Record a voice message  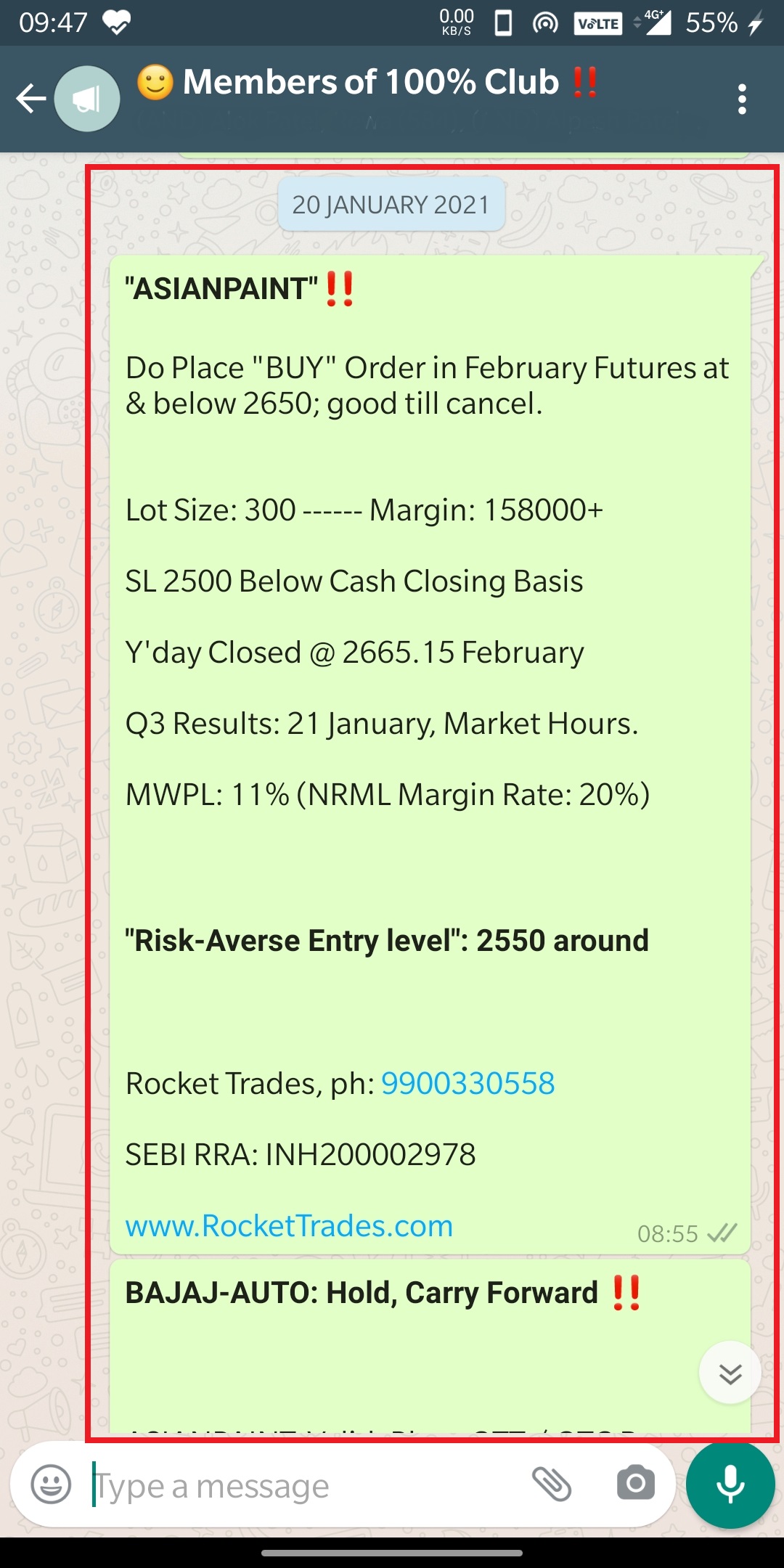[730, 1484]
